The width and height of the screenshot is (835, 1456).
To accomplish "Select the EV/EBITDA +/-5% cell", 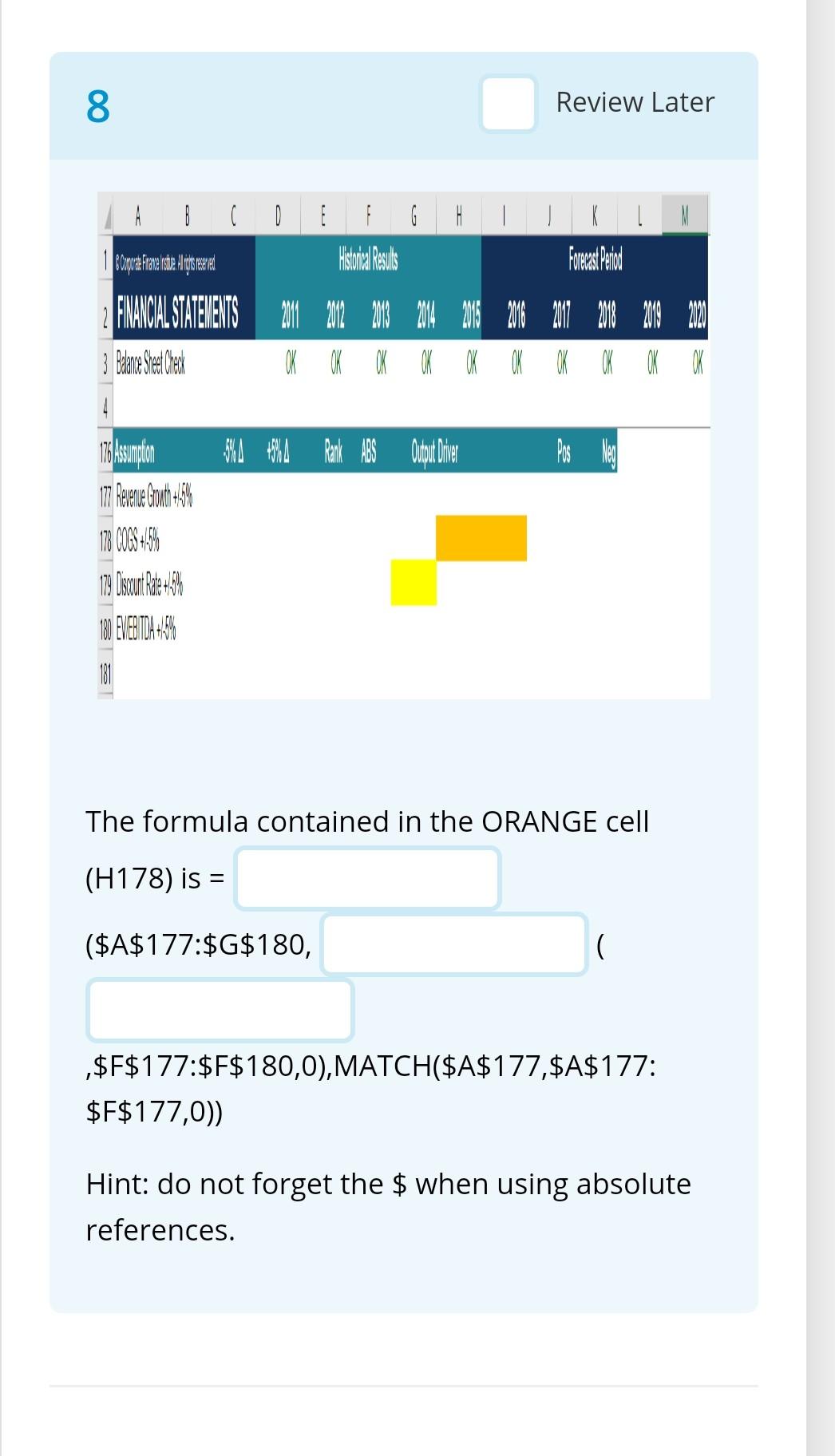I will pos(147,627).
